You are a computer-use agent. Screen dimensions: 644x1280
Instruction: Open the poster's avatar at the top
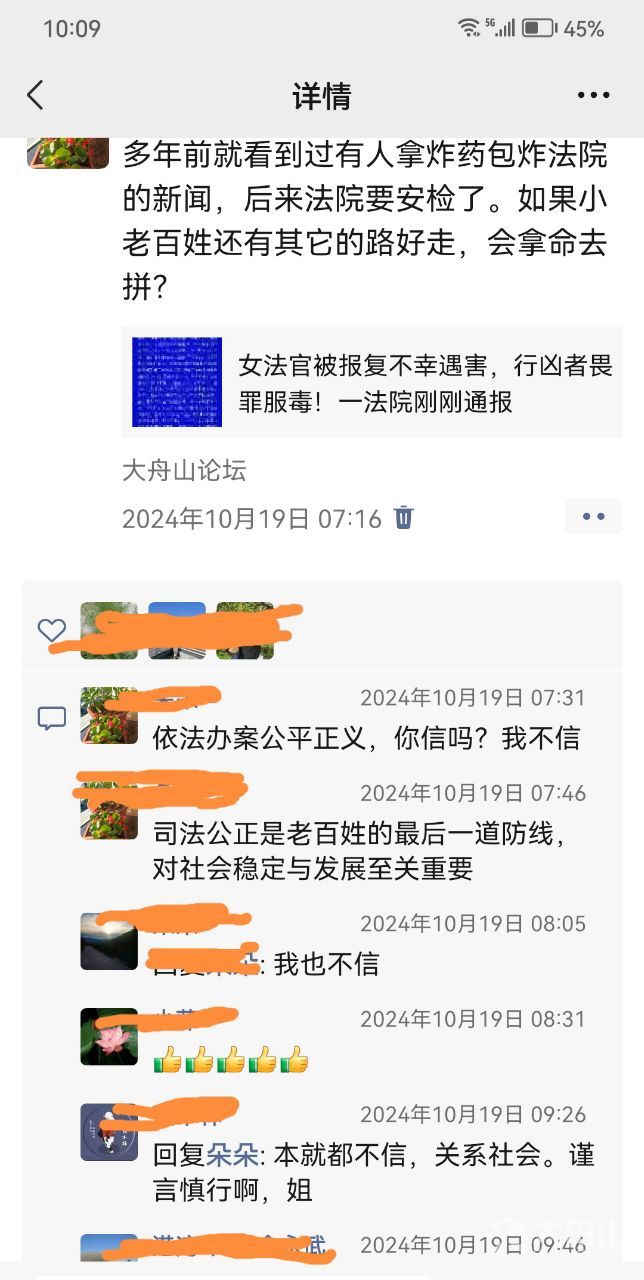click(67, 153)
